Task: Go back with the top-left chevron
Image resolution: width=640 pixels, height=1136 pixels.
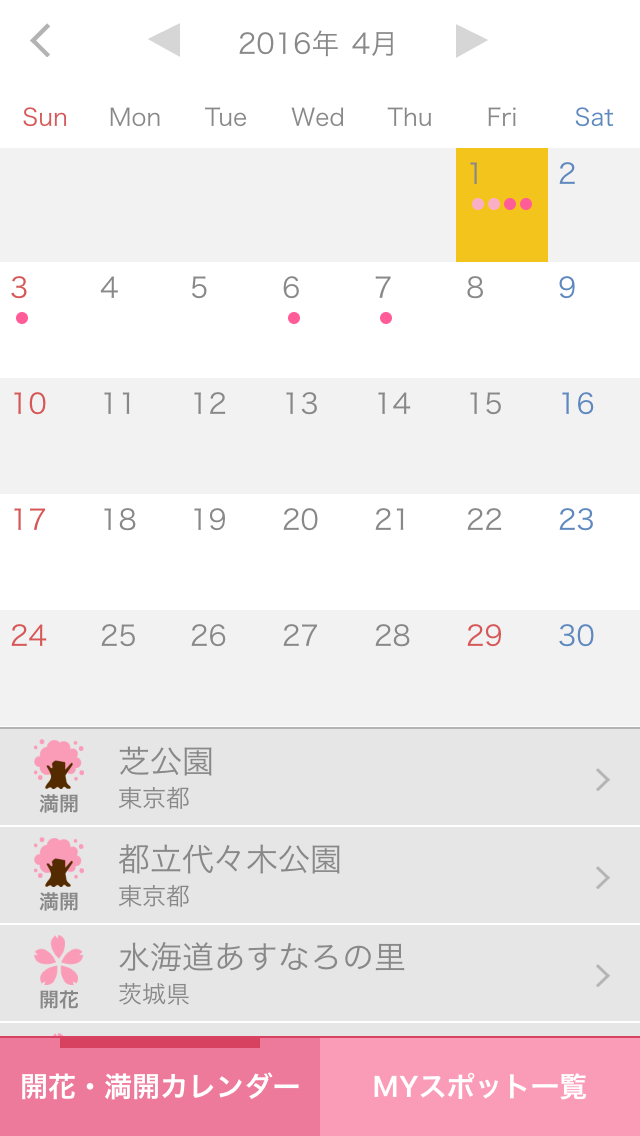Action: 40,41
